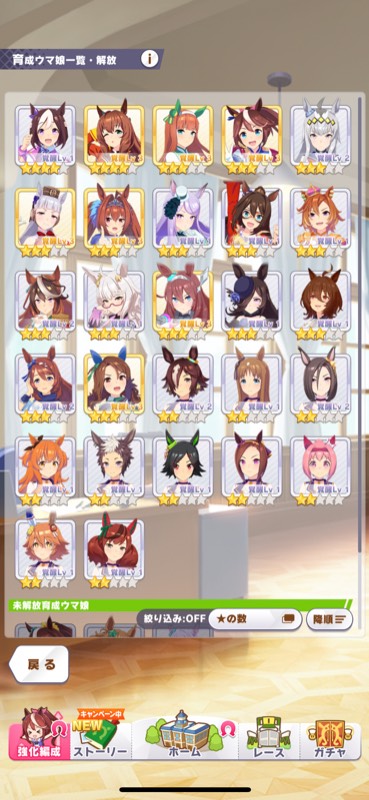
Task: Select the red twin-drill haired character
Action: click(x=114, y=550)
